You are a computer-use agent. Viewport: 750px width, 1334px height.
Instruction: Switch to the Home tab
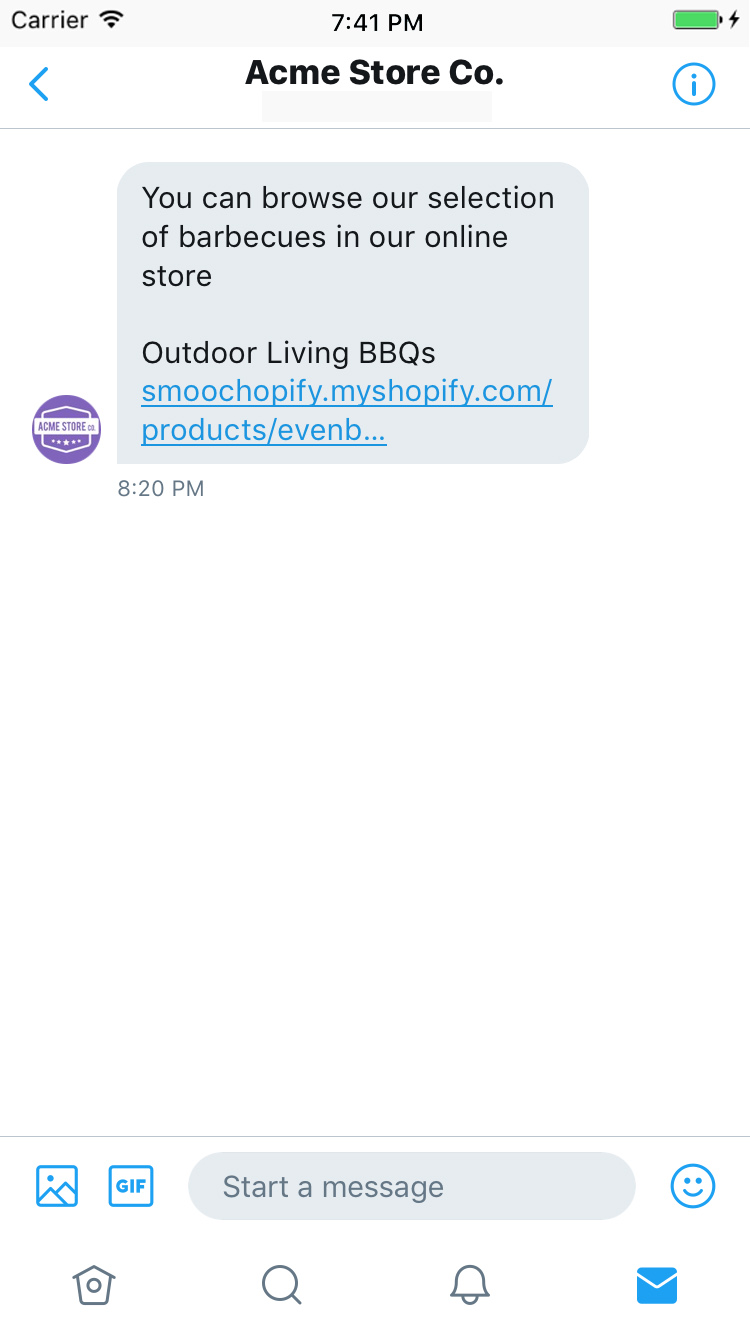94,1284
